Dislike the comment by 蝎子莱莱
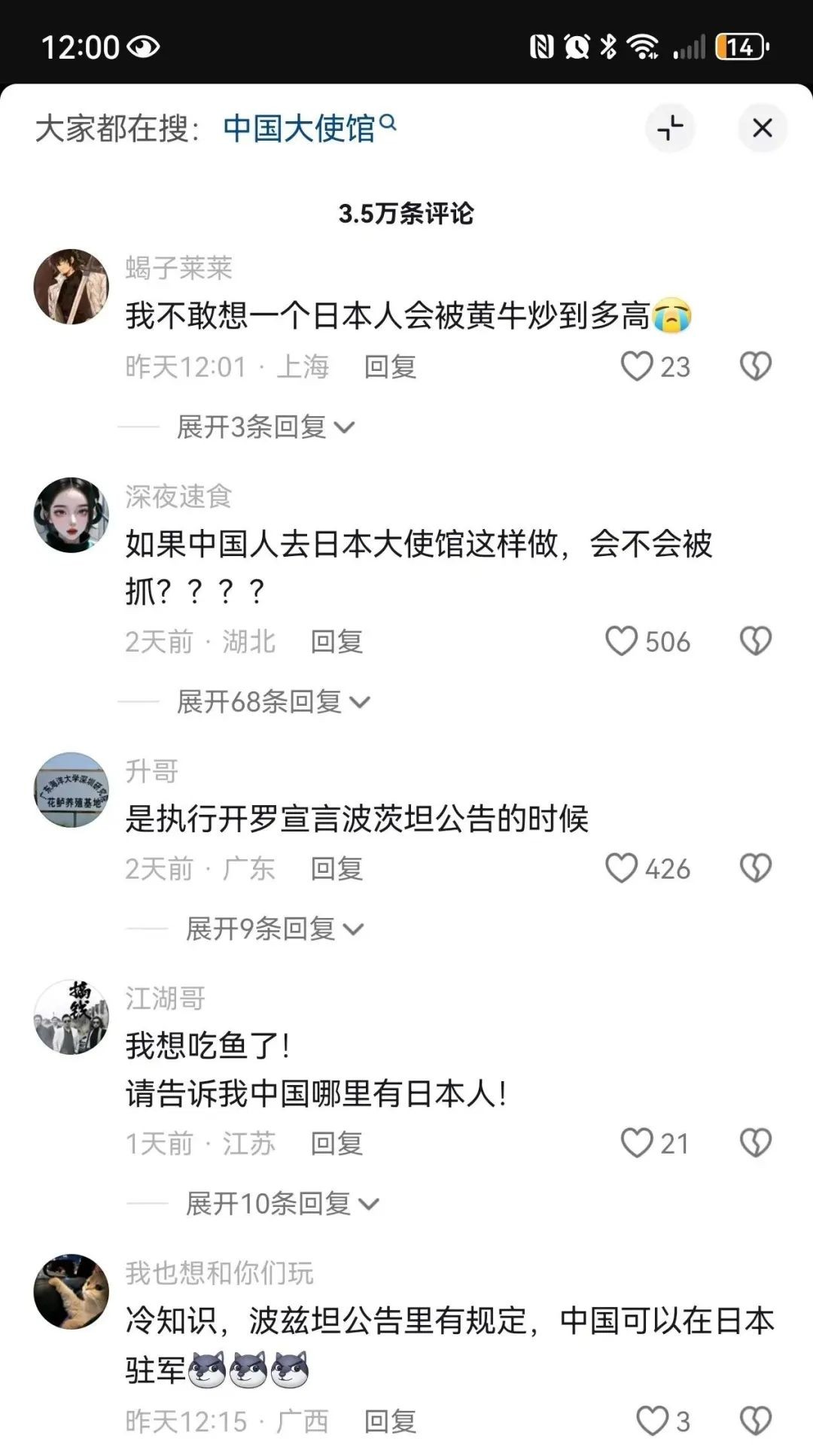Screen dimensions: 813x1456 tap(755, 366)
